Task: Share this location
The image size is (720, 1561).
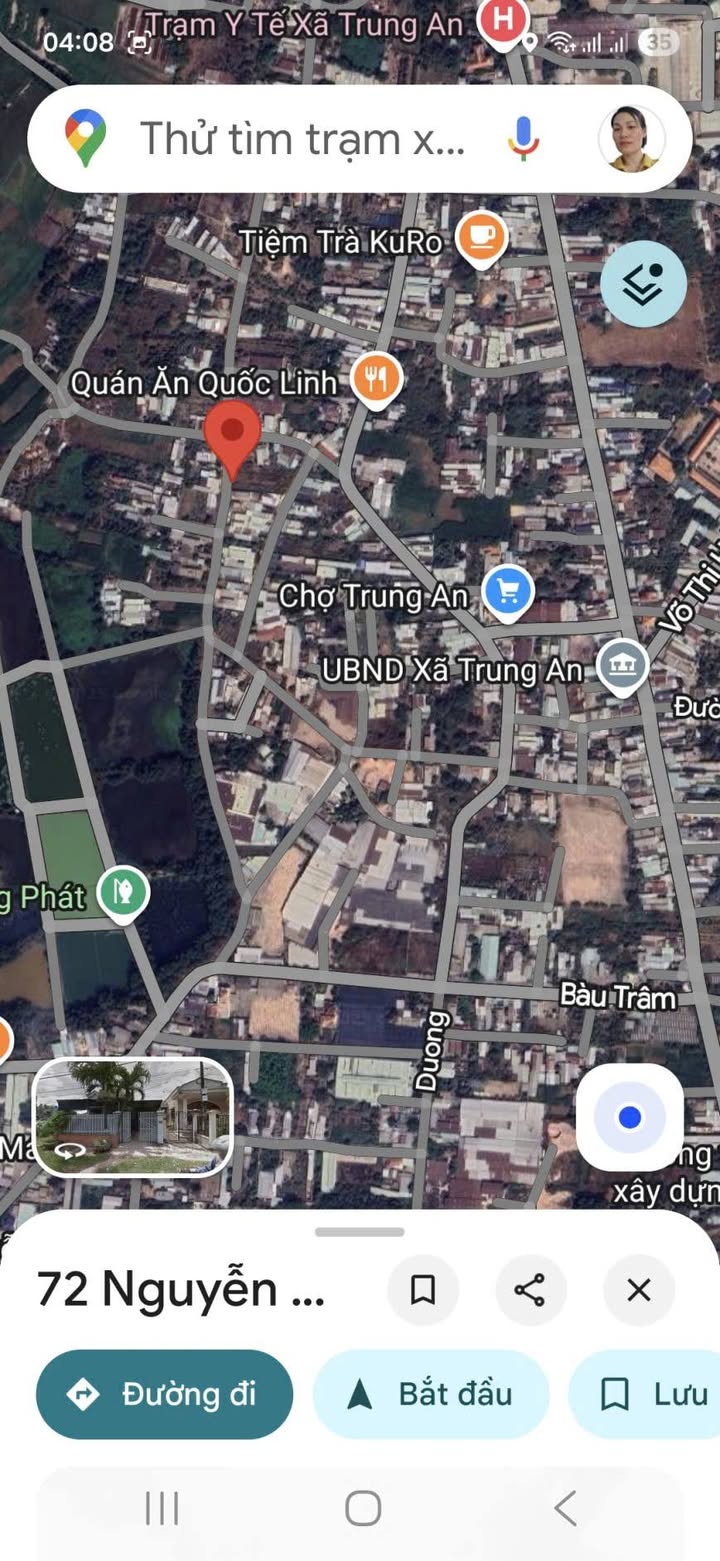Action: click(x=530, y=1290)
